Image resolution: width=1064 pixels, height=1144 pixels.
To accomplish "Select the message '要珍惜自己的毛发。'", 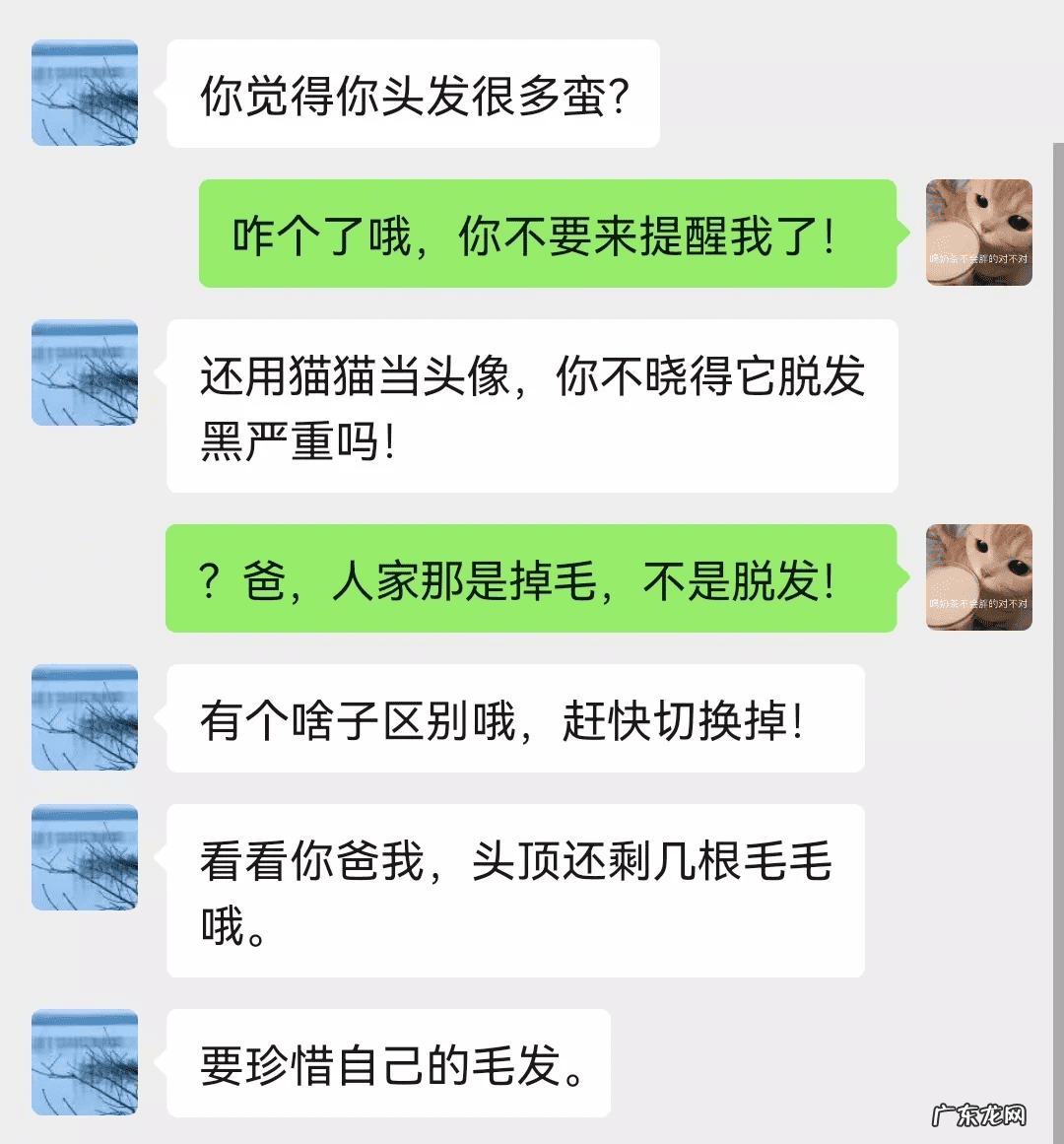I will pos(389,1064).
